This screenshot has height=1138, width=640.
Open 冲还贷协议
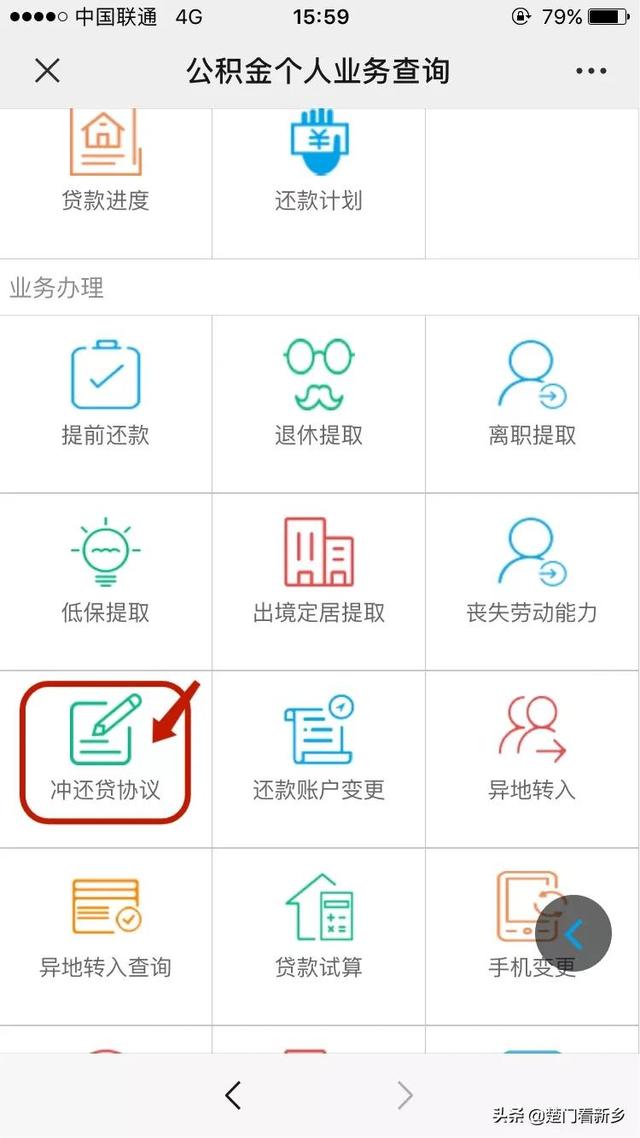coord(106,758)
